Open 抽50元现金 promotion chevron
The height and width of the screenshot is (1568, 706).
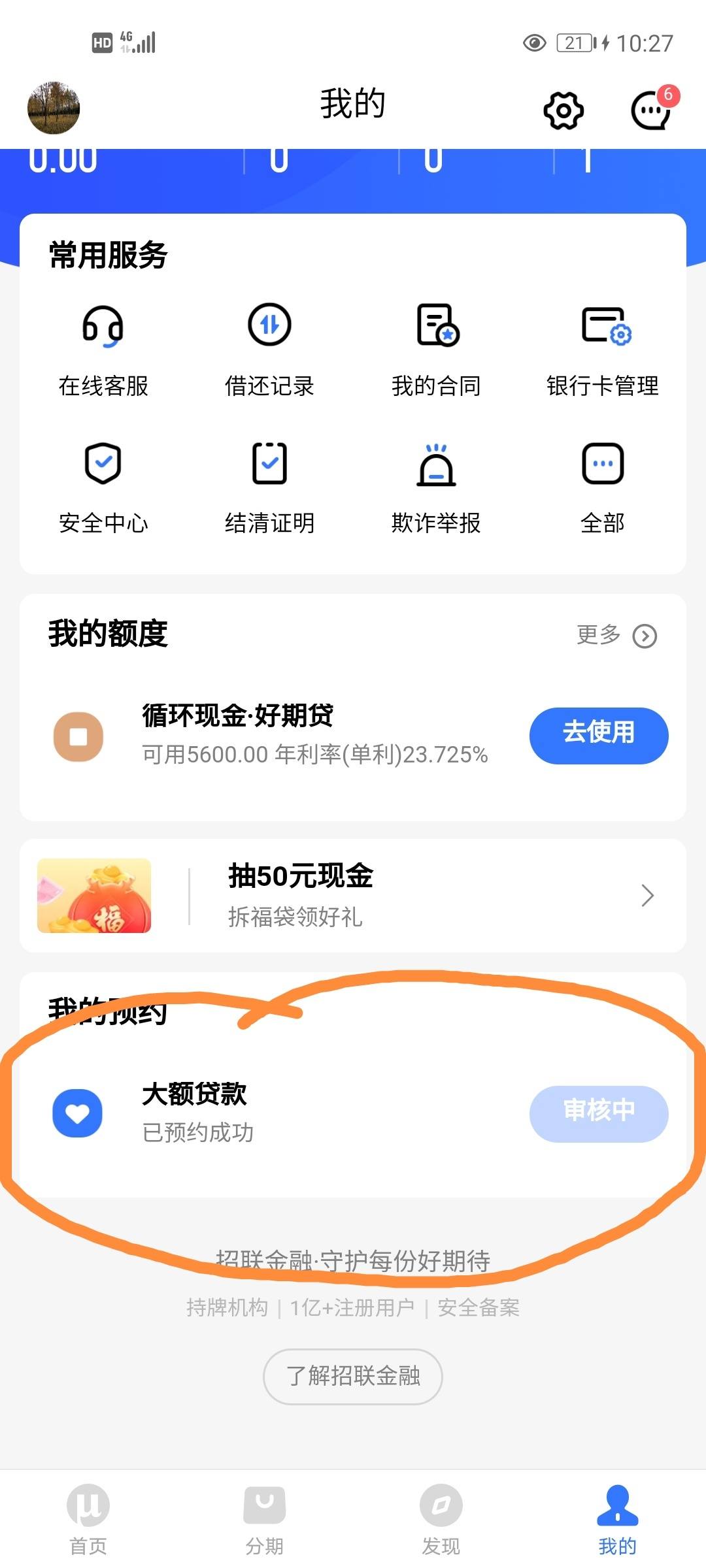(647, 896)
